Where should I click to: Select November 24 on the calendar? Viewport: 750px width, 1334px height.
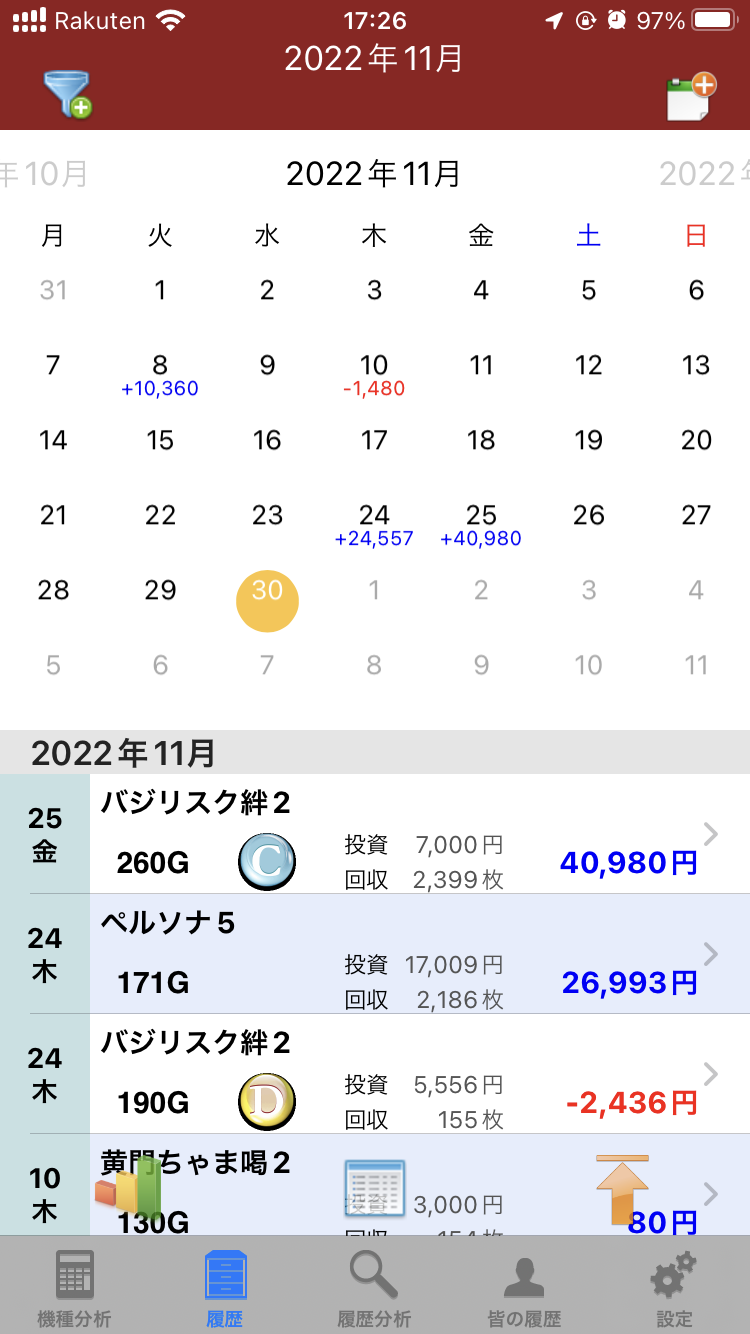click(x=374, y=526)
